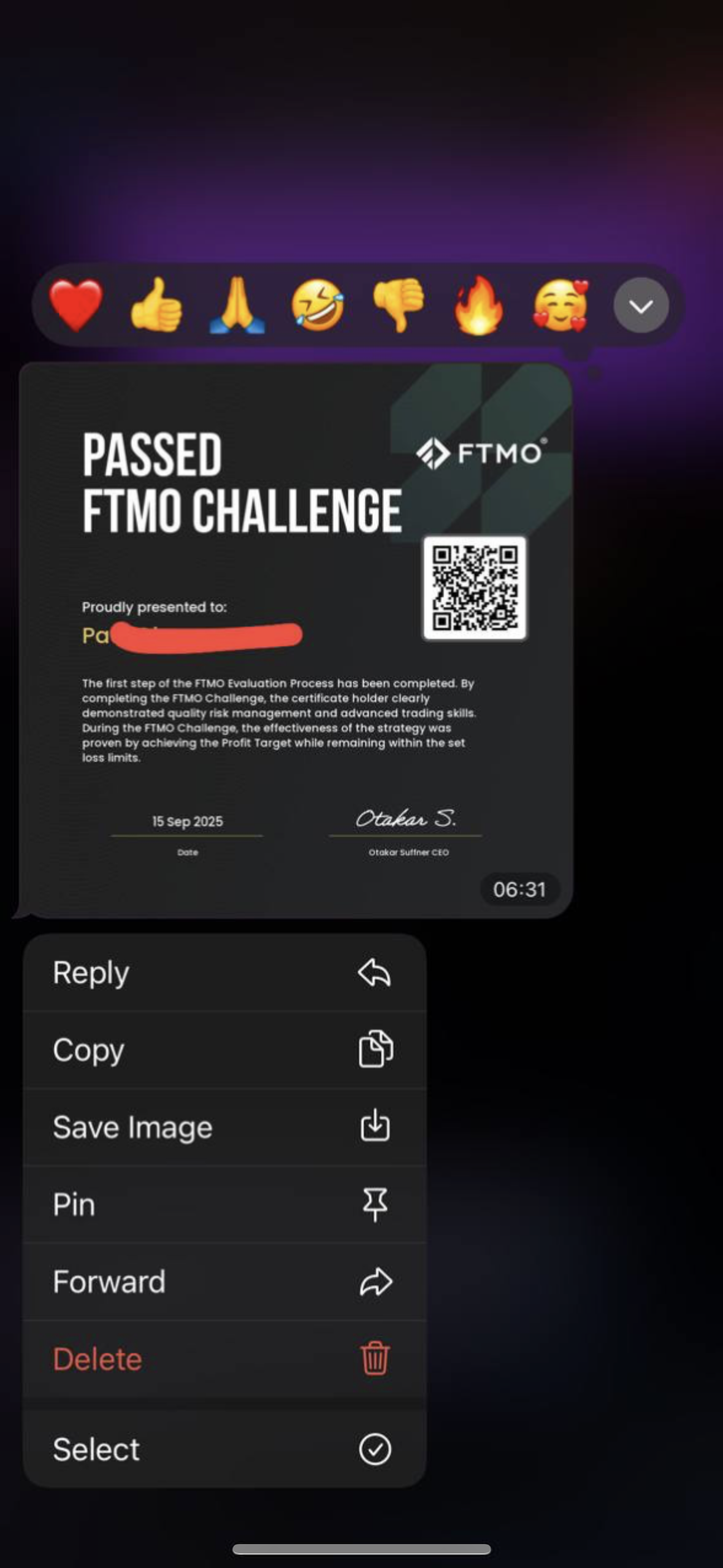The height and width of the screenshot is (1568, 723).
Task: React with the smiling hearts emoji
Action: (x=560, y=305)
